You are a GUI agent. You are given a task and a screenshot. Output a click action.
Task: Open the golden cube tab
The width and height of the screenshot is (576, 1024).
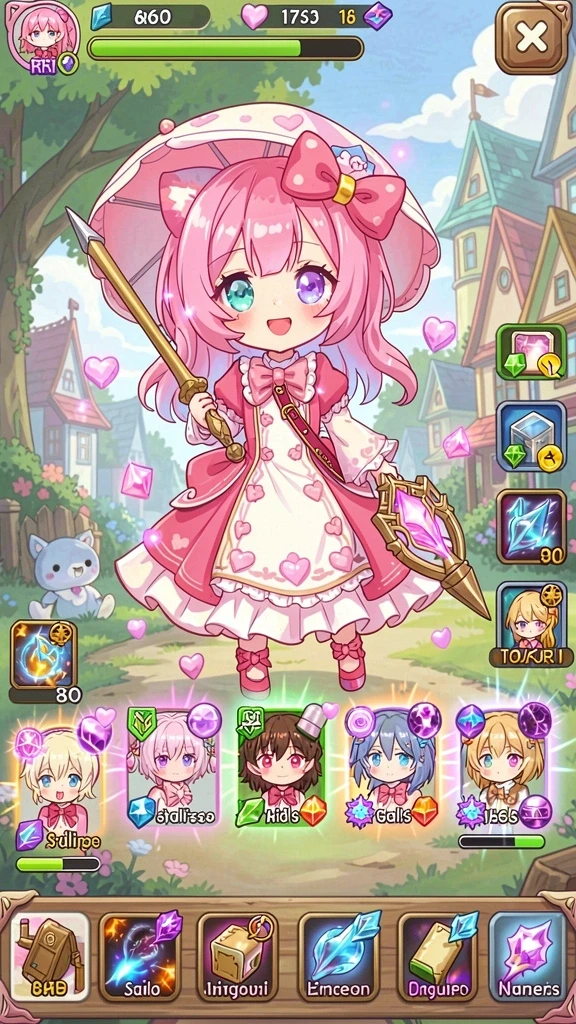pyautogui.click(x=238, y=956)
